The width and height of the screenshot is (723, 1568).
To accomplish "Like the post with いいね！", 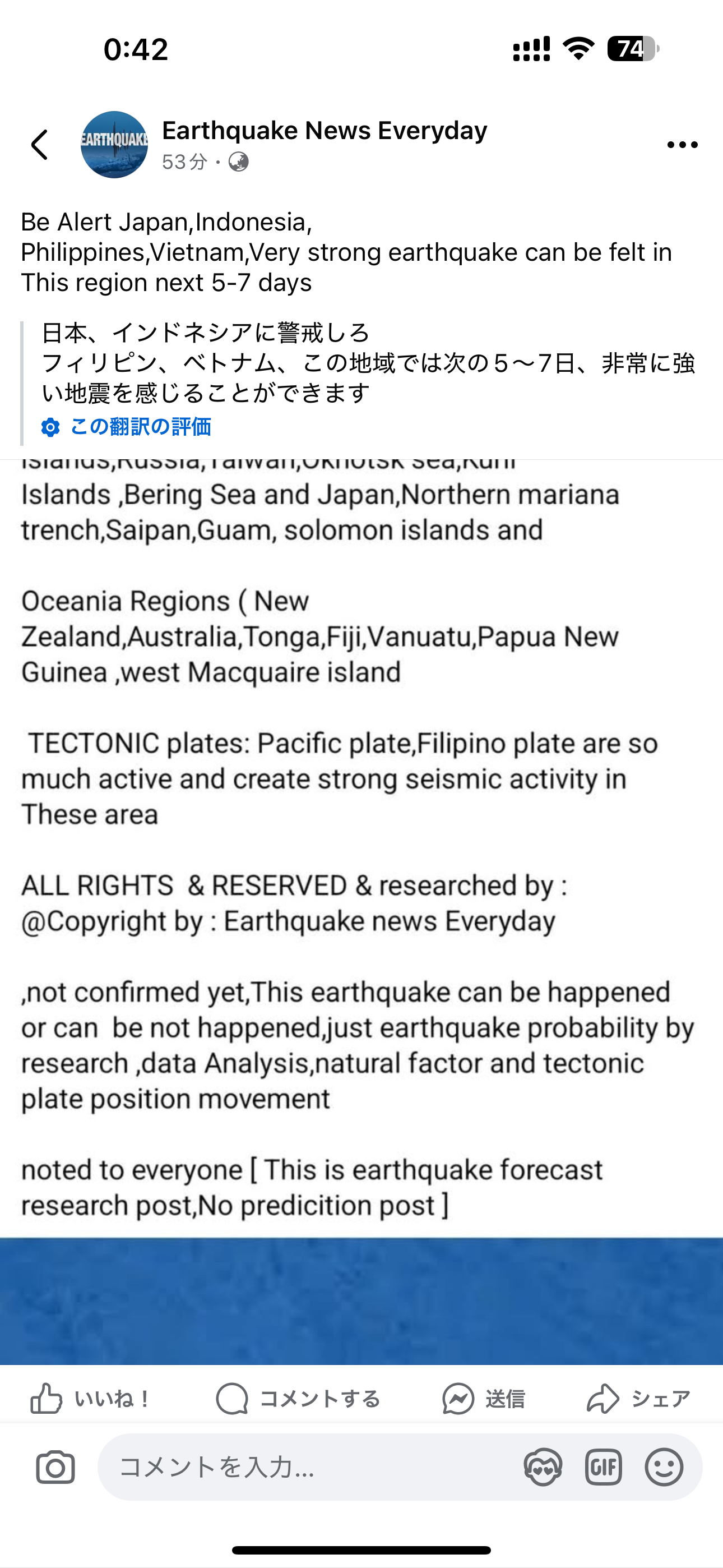I will click(90, 1399).
